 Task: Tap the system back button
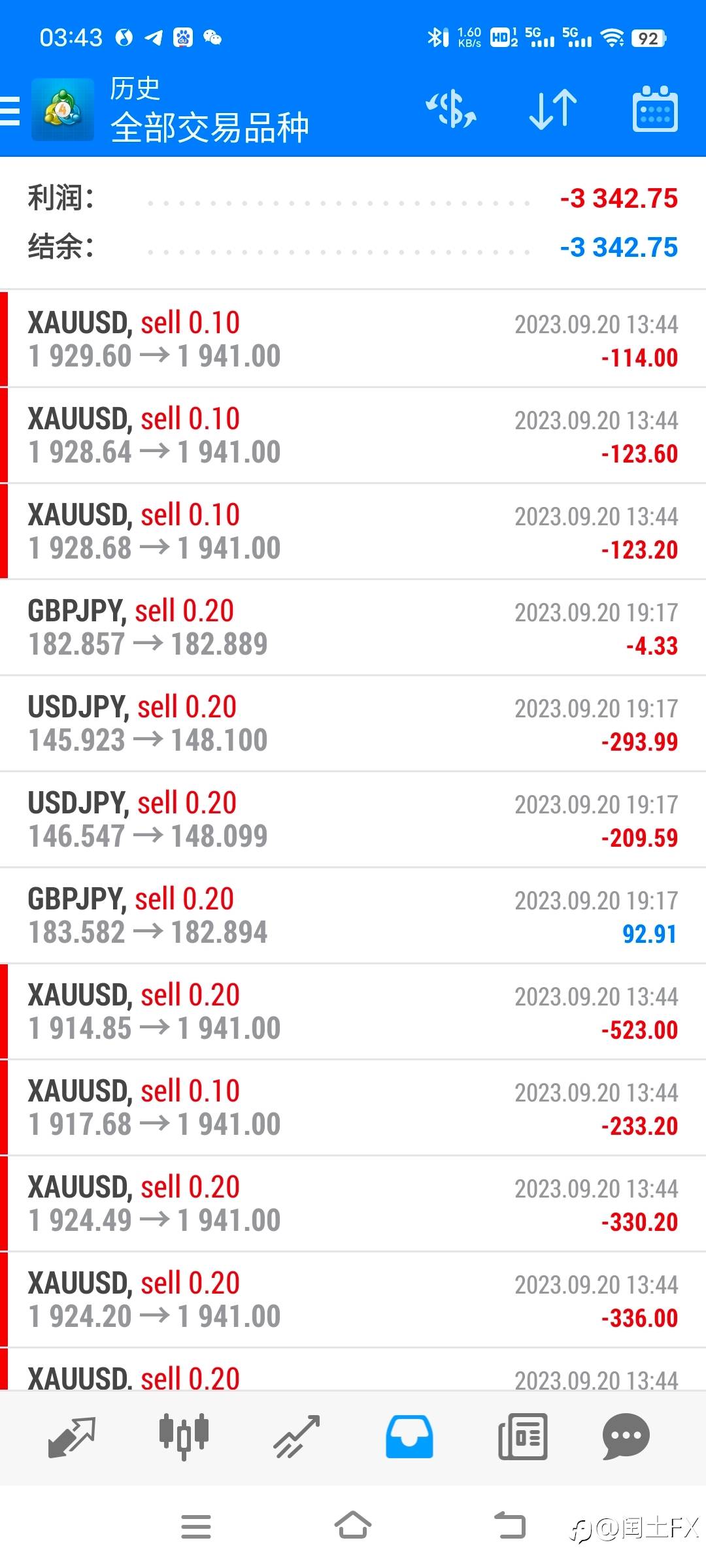coord(510,1527)
